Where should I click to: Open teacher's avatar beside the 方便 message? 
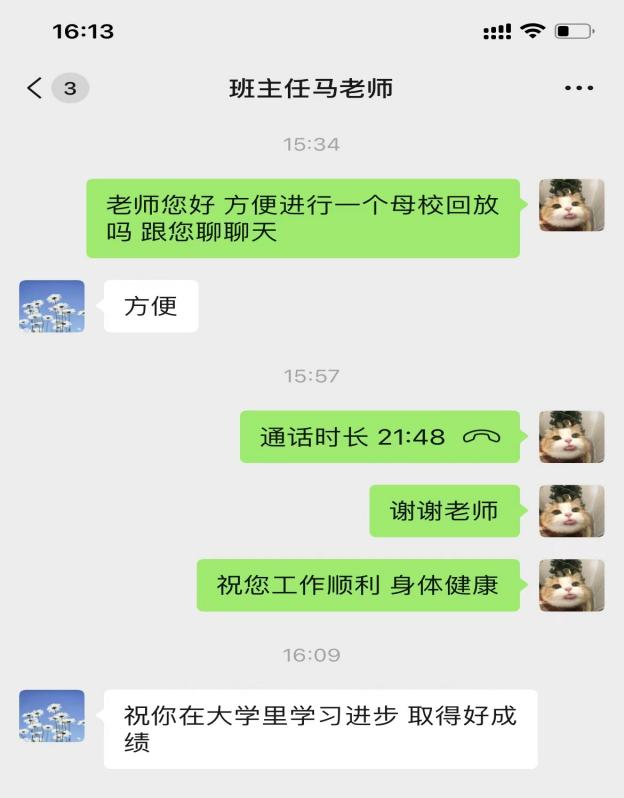click(x=52, y=306)
